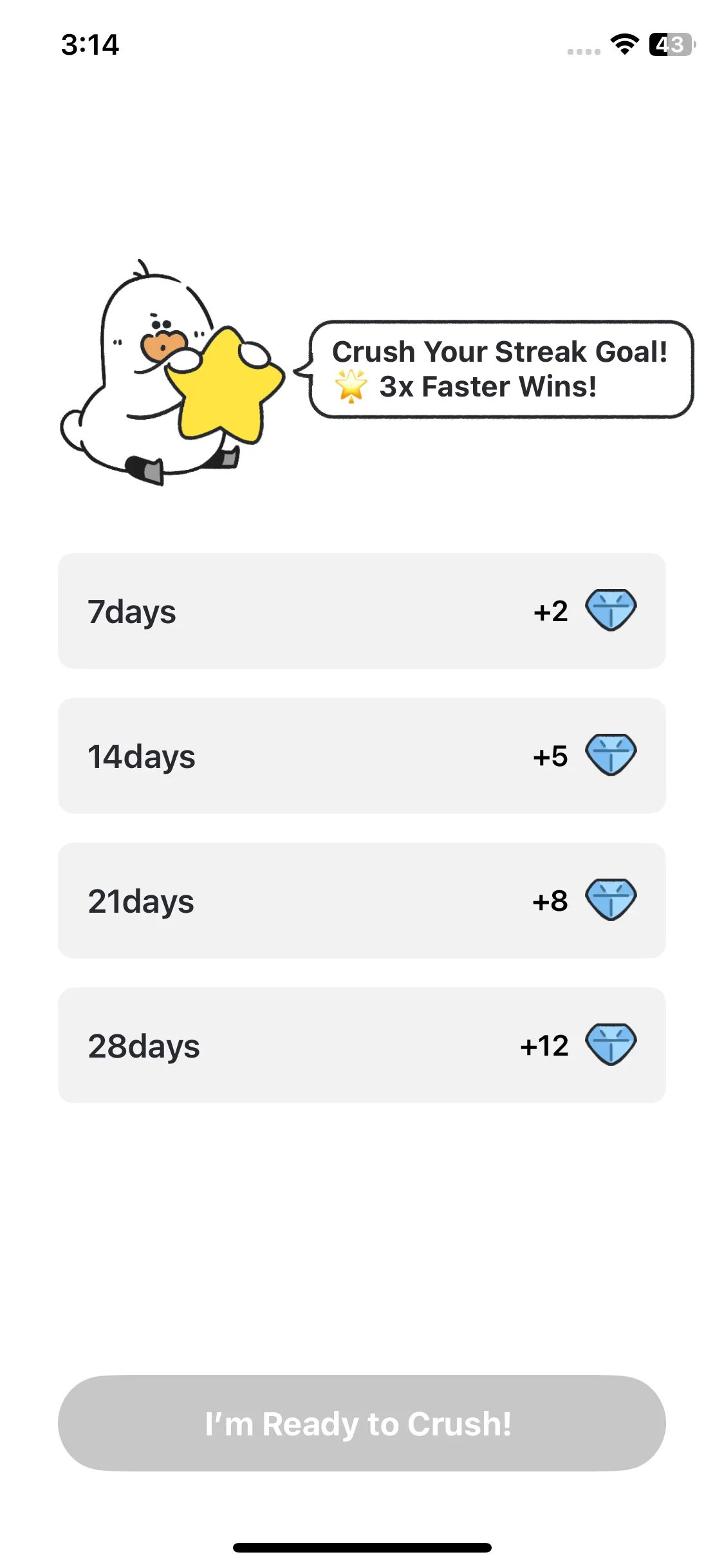
Task: Select the 28days streak goal
Action: (362, 1045)
